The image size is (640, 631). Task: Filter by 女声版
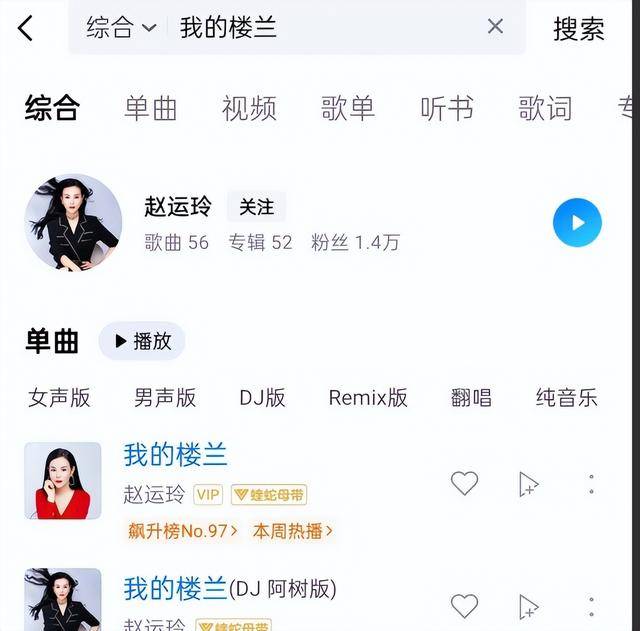pos(59,398)
